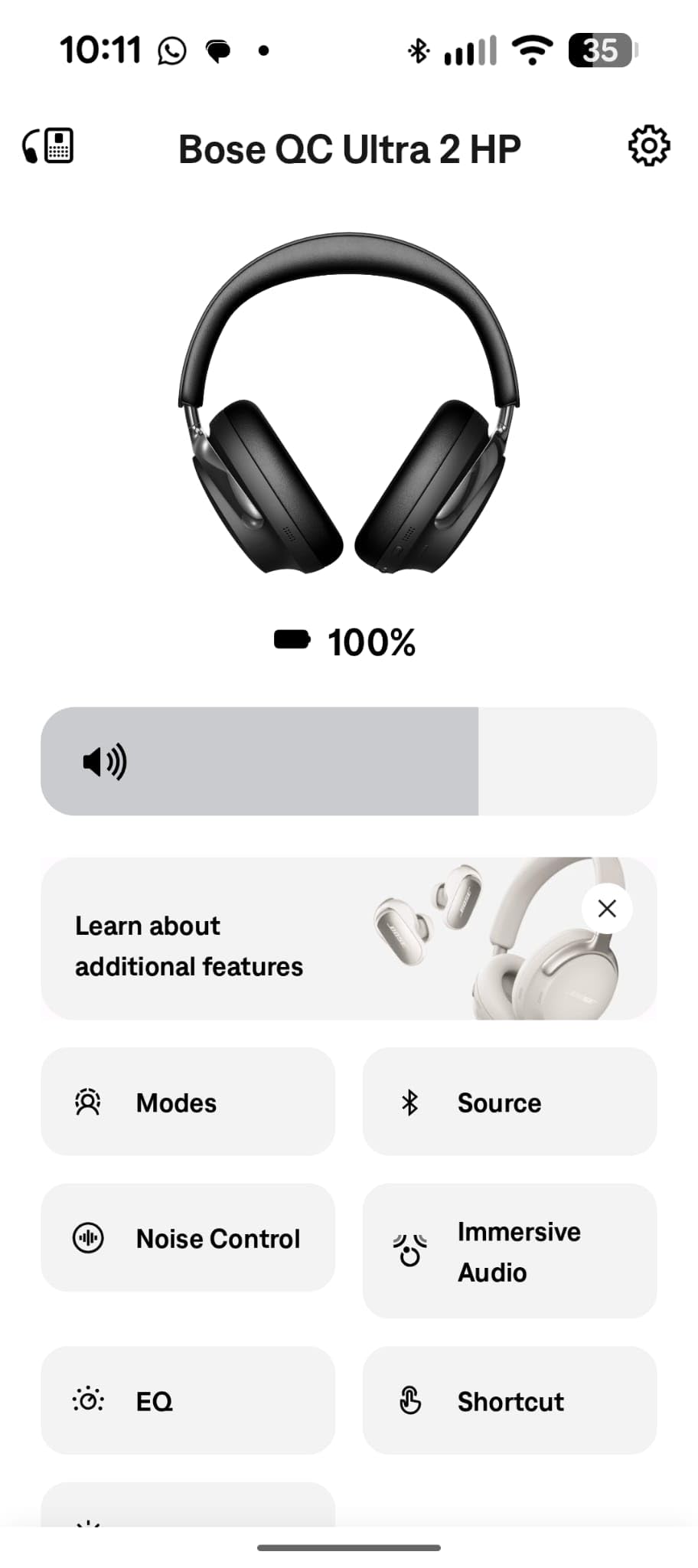Select the Modes tile
698x1568 pixels.
[188, 1102]
